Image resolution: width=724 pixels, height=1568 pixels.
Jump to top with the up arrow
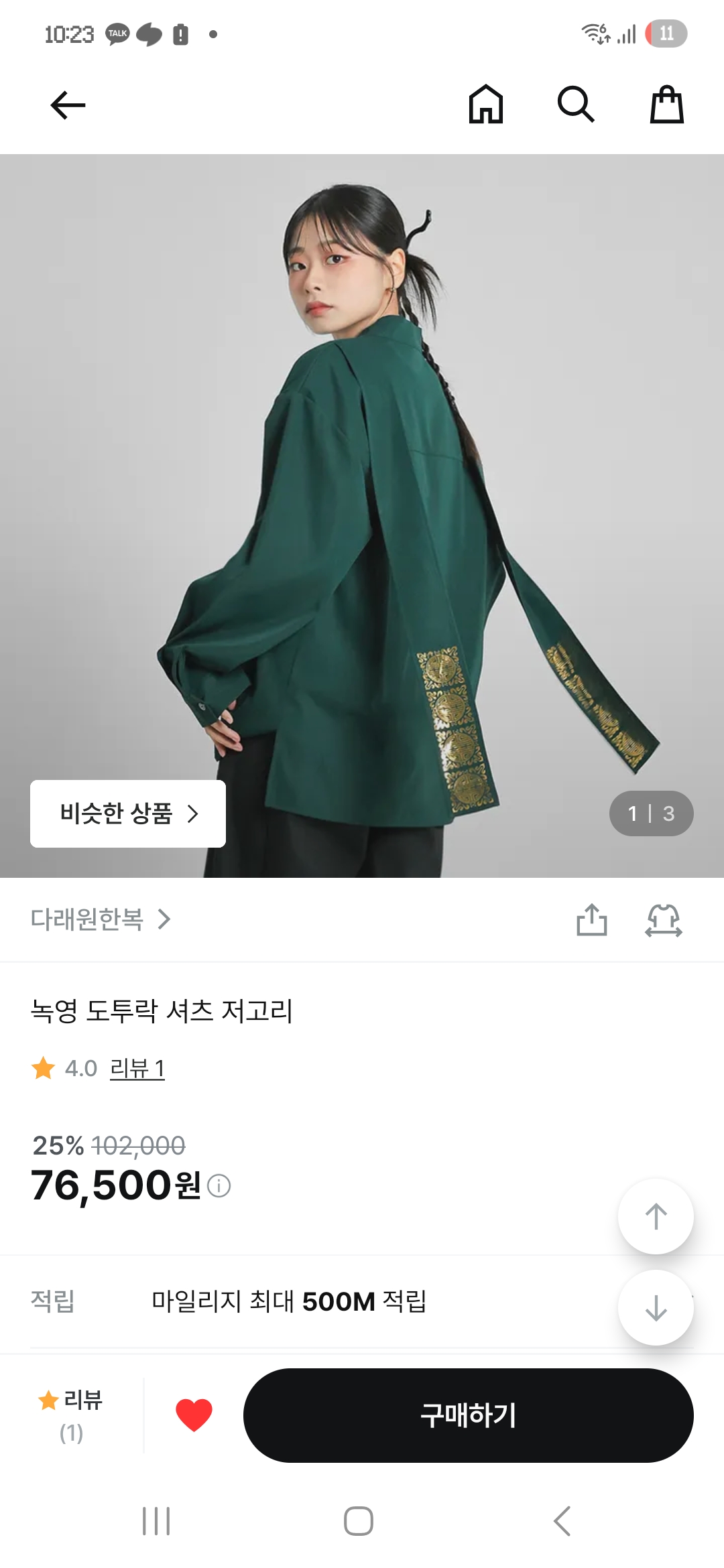pos(656,1216)
